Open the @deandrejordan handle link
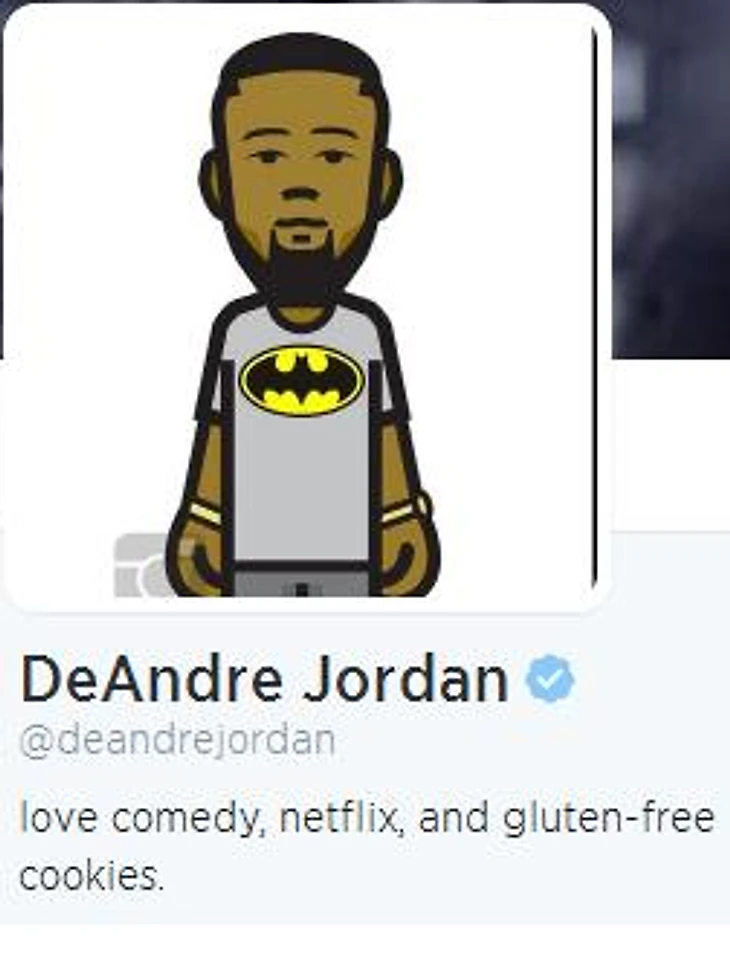Screen dimensions: 730x959 tap(177, 743)
